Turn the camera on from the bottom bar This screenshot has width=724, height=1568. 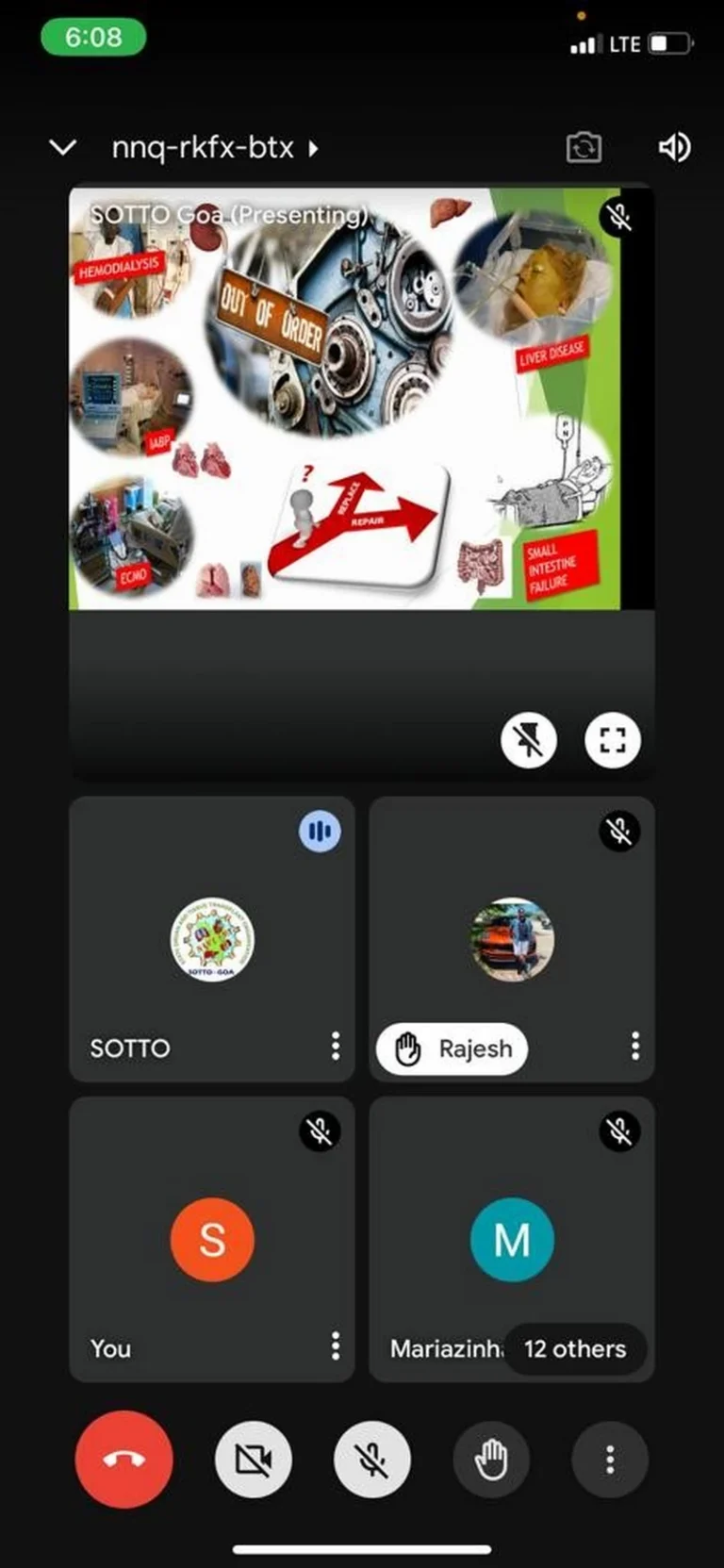(253, 1460)
